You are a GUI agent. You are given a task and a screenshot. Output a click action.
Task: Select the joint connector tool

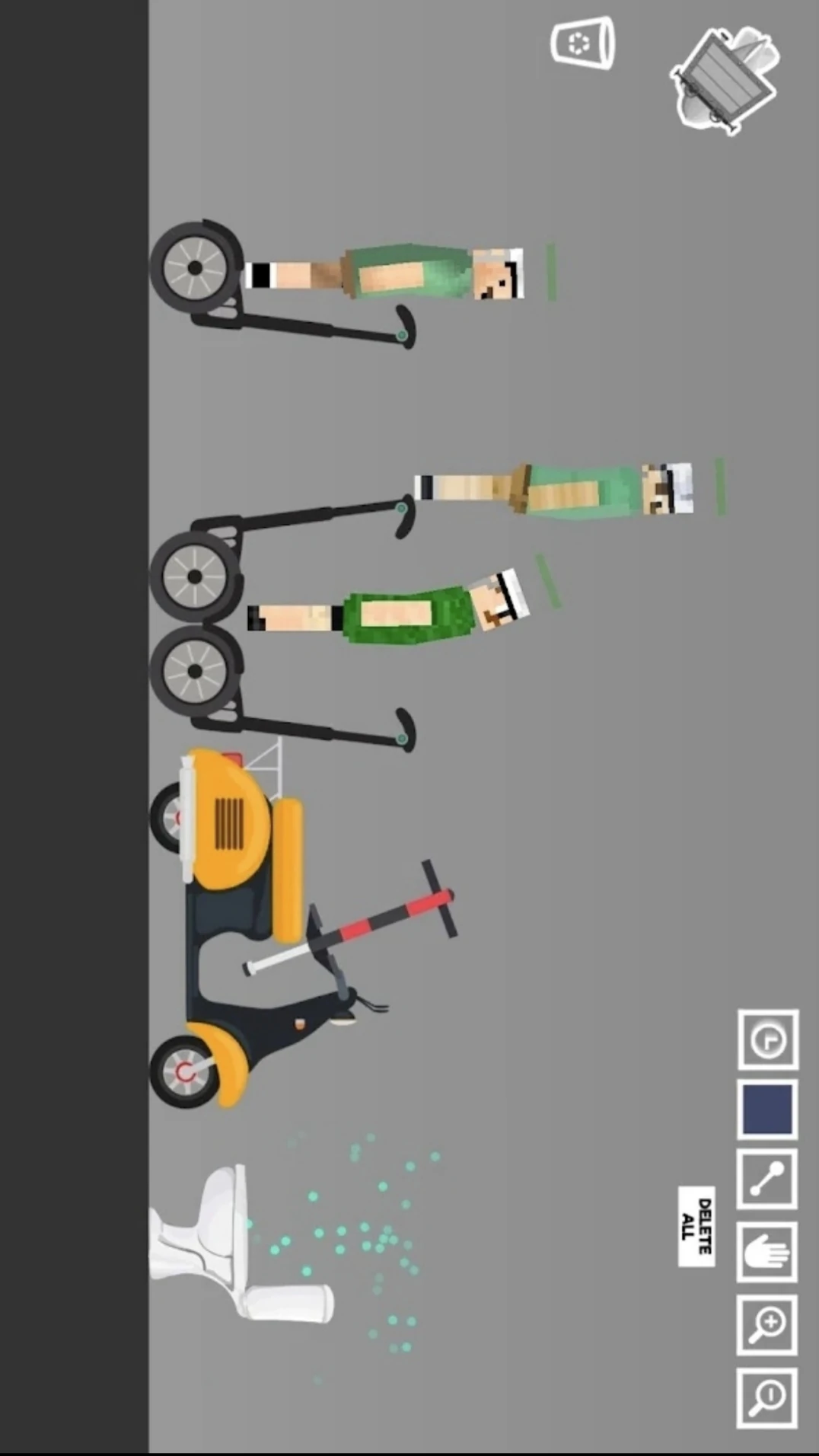(767, 1180)
